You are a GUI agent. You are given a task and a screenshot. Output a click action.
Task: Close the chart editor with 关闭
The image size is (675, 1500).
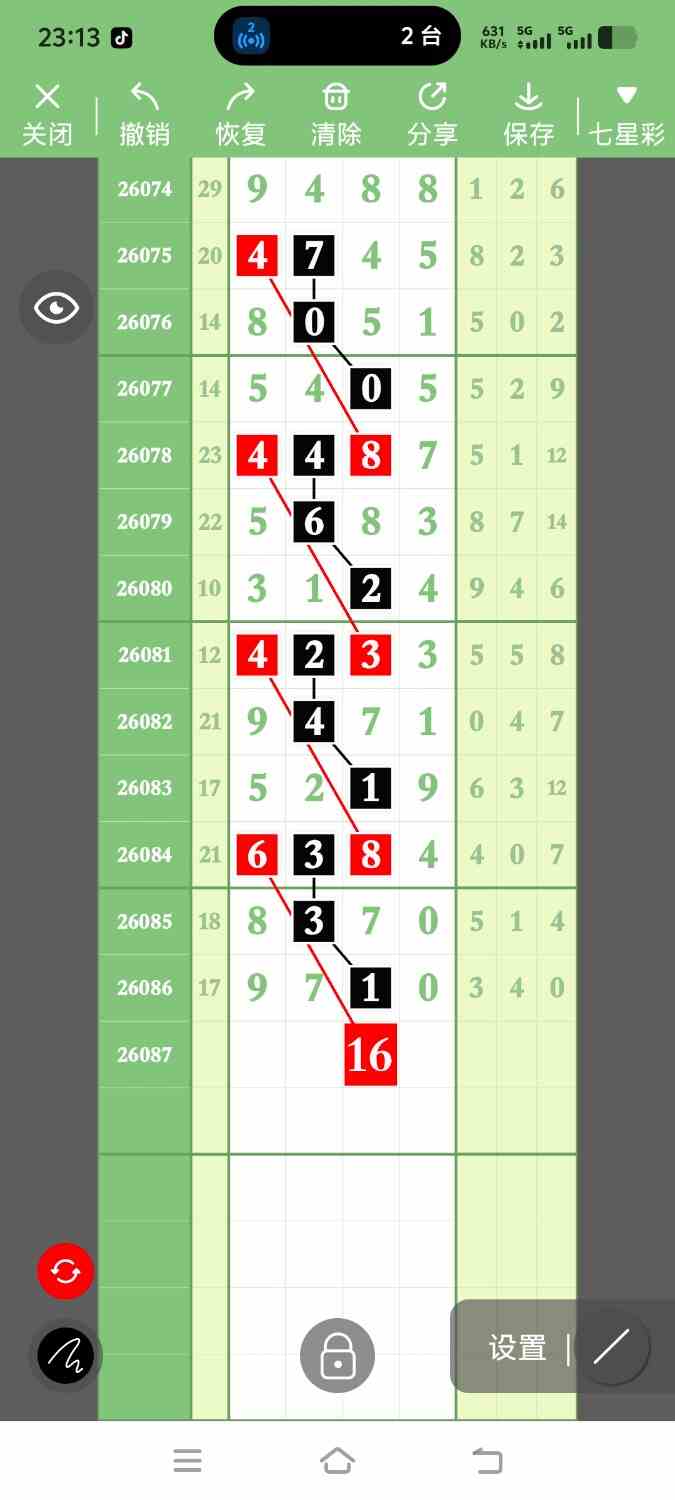coord(47,115)
